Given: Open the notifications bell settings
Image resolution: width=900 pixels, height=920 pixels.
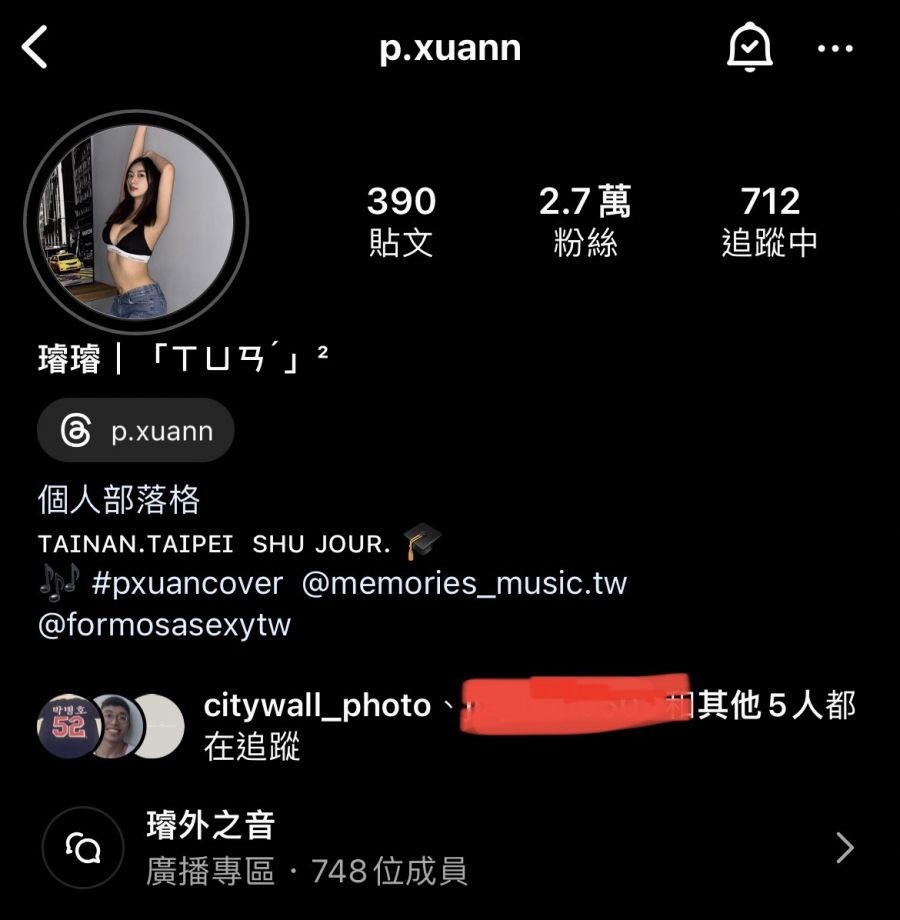Looking at the screenshot, I should tap(749, 48).
